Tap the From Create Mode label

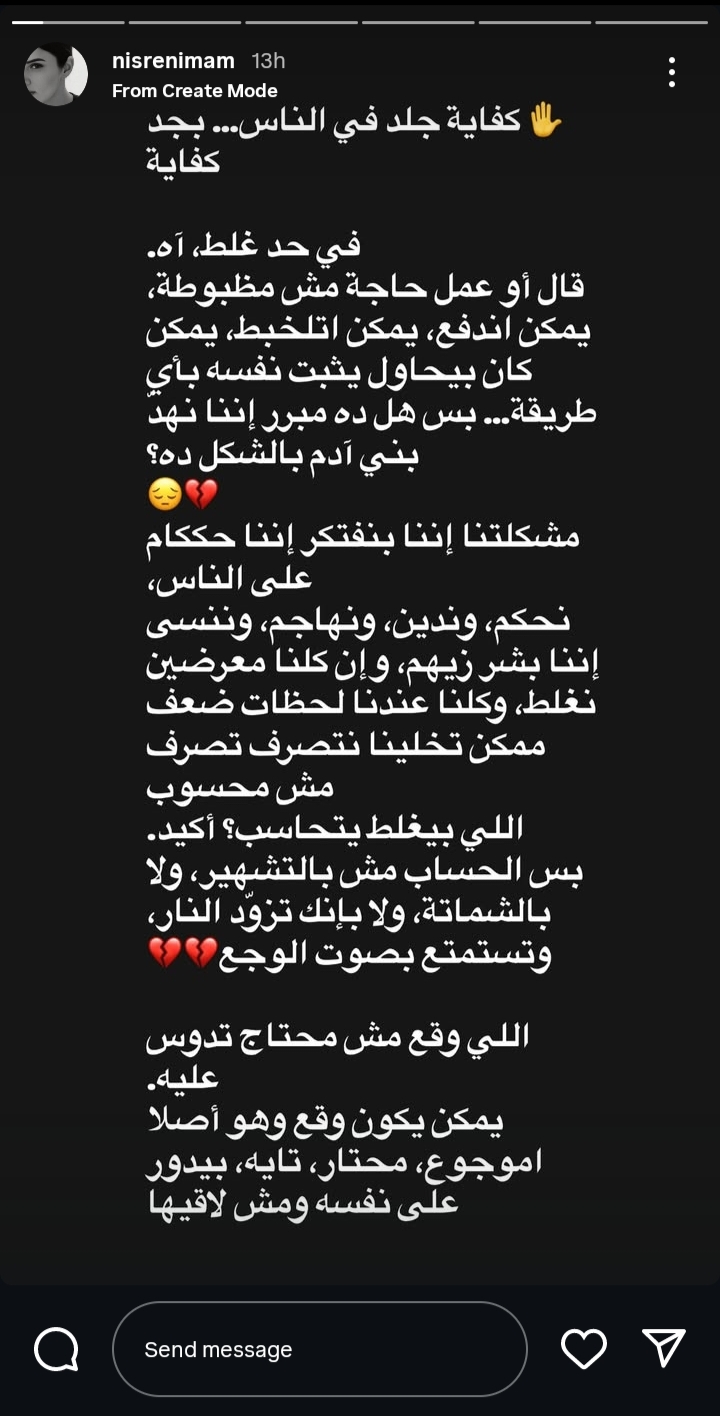click(x=195, y=91)
